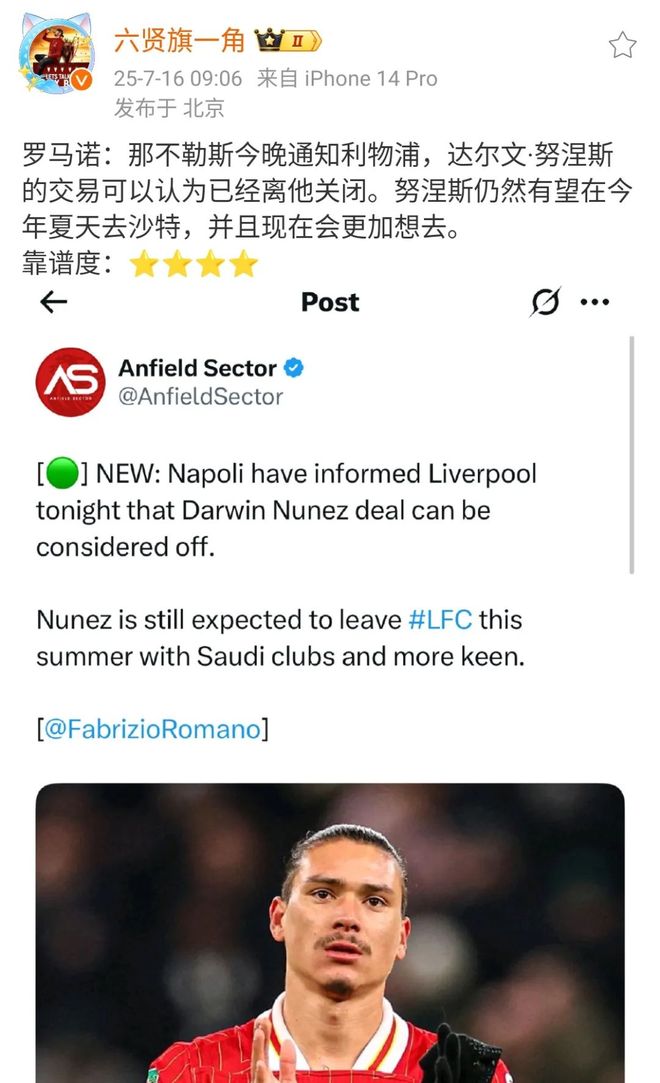Screen dimensions: 660x1083
Task: Open the profile picture of 六贤旗一角
Action: tap(56, 54)
